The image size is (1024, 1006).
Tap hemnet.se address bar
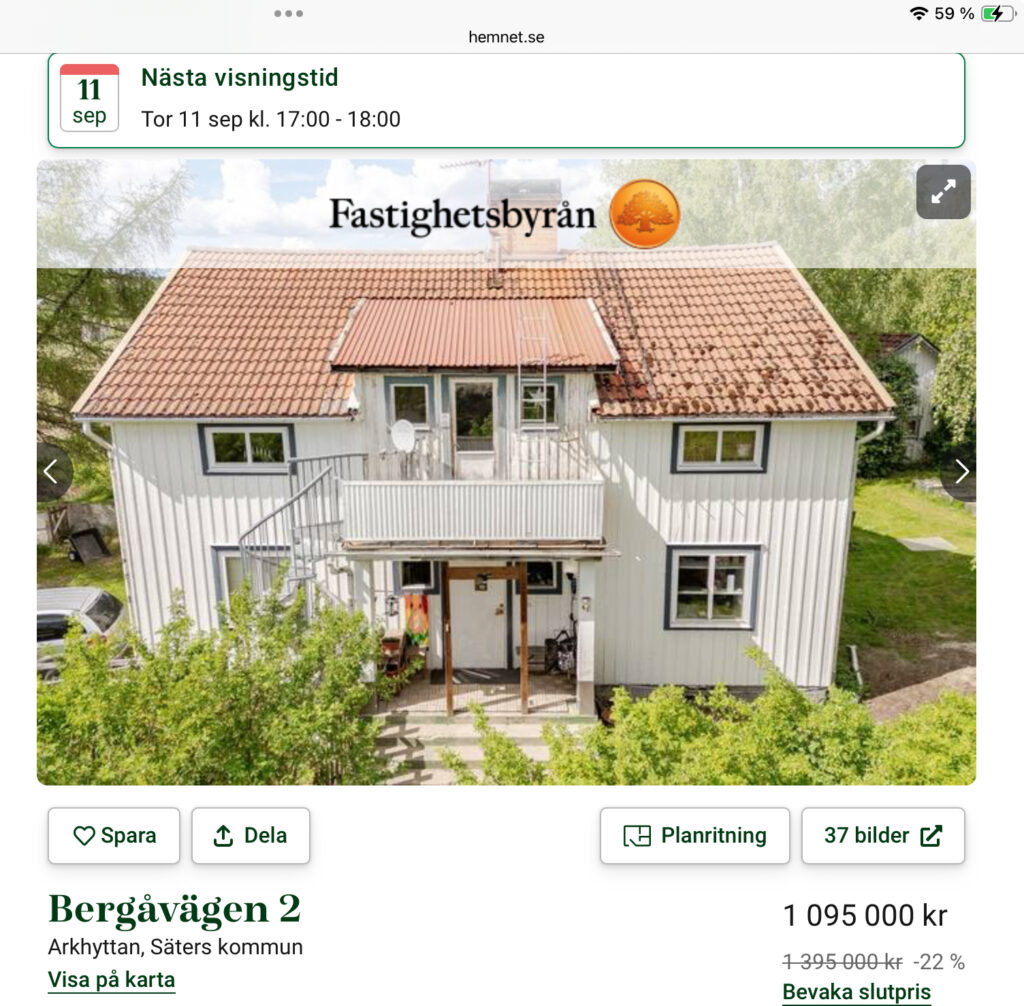[506, 37]
